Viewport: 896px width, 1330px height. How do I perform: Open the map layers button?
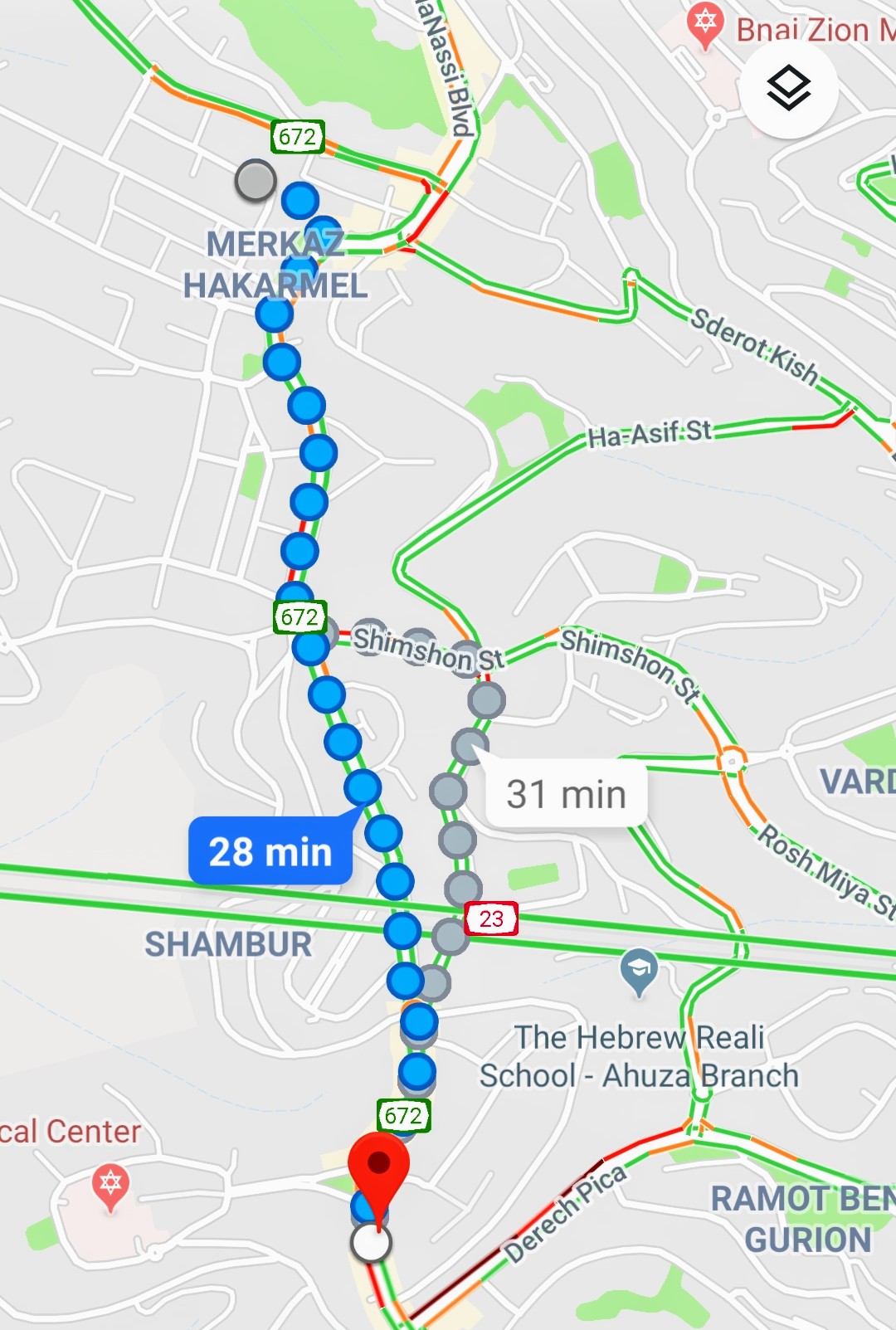click(788, 88)
